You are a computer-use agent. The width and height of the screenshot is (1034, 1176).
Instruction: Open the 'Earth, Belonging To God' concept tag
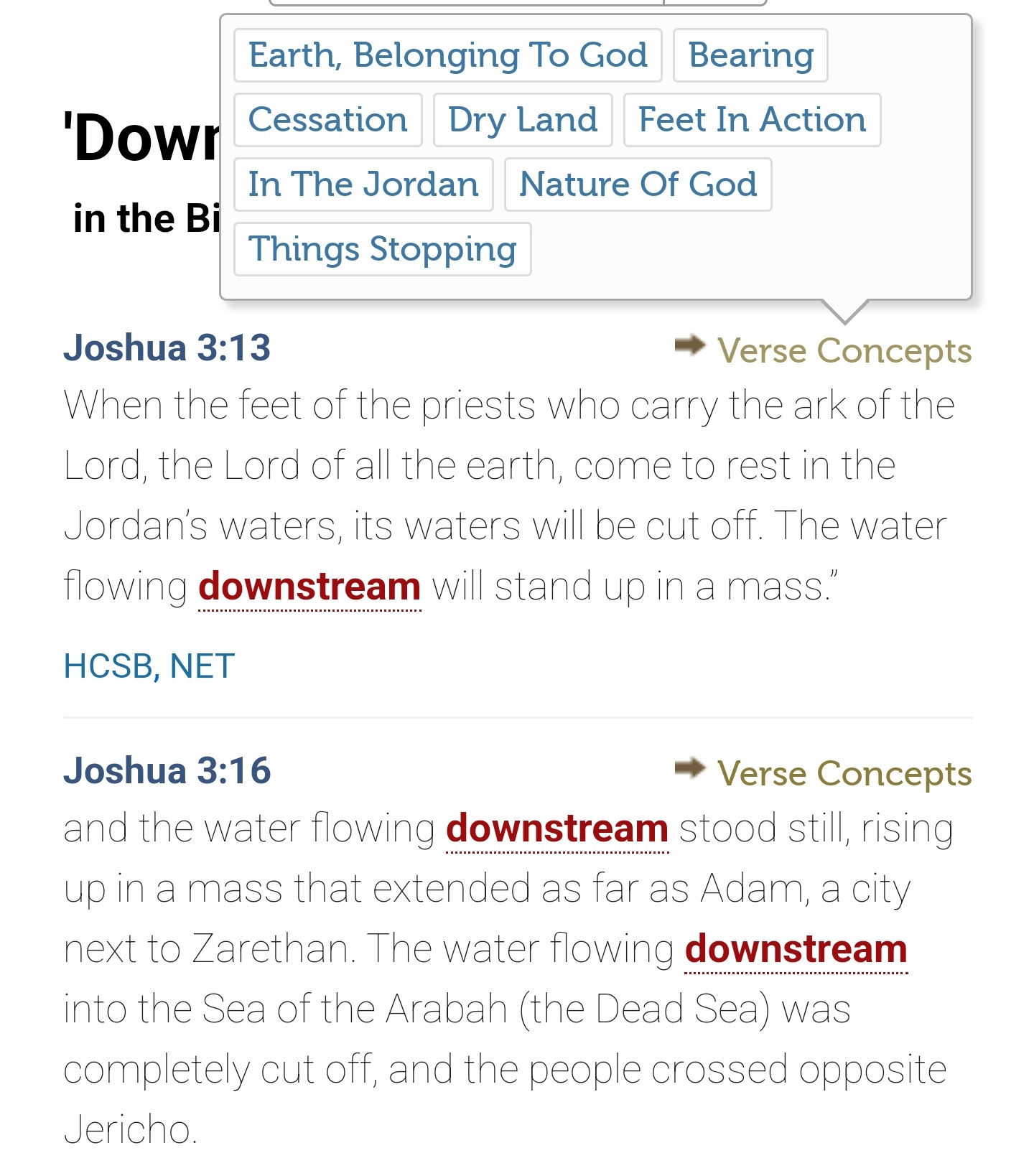tap(447, 55)
